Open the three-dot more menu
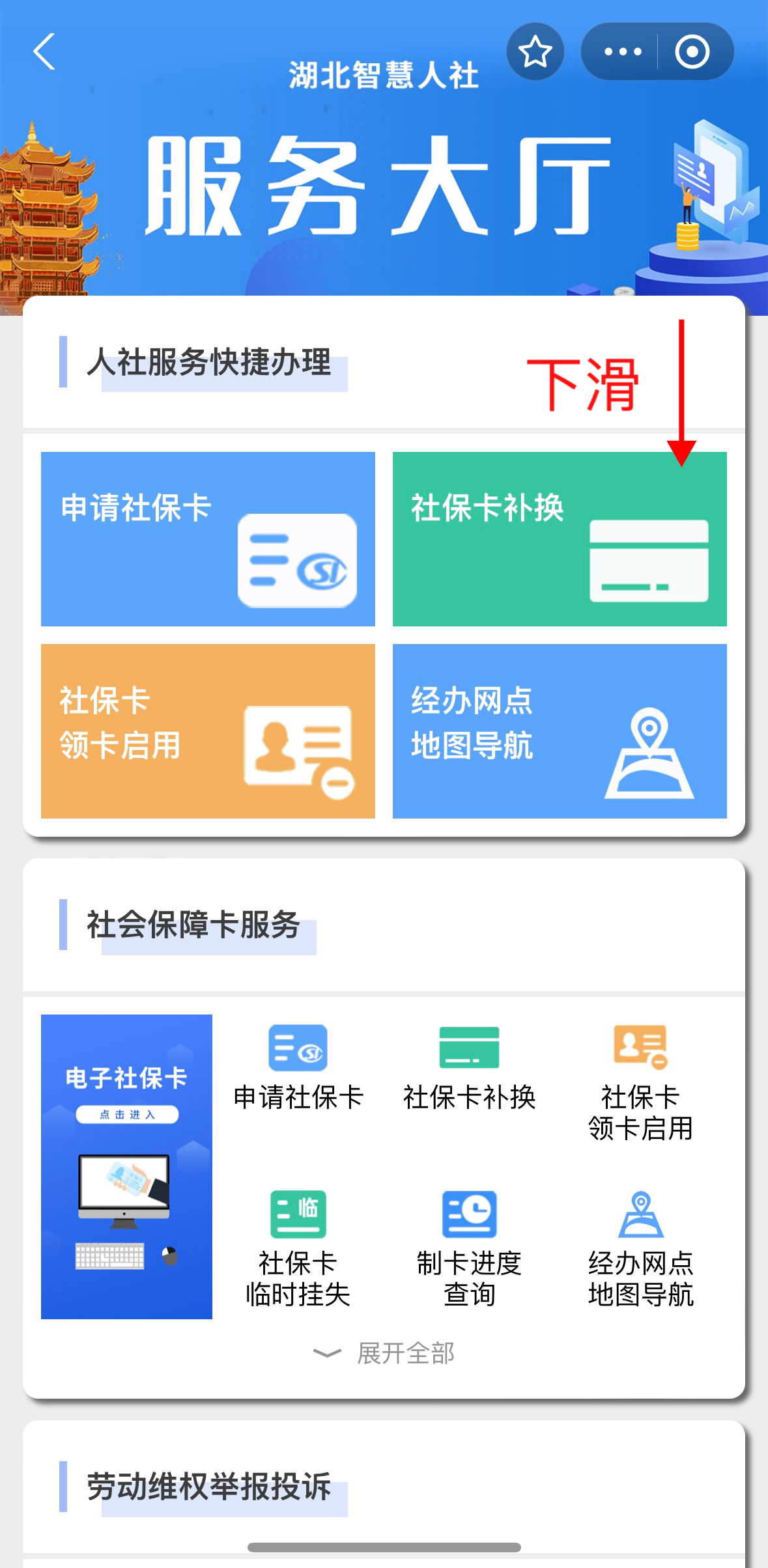 622,51
